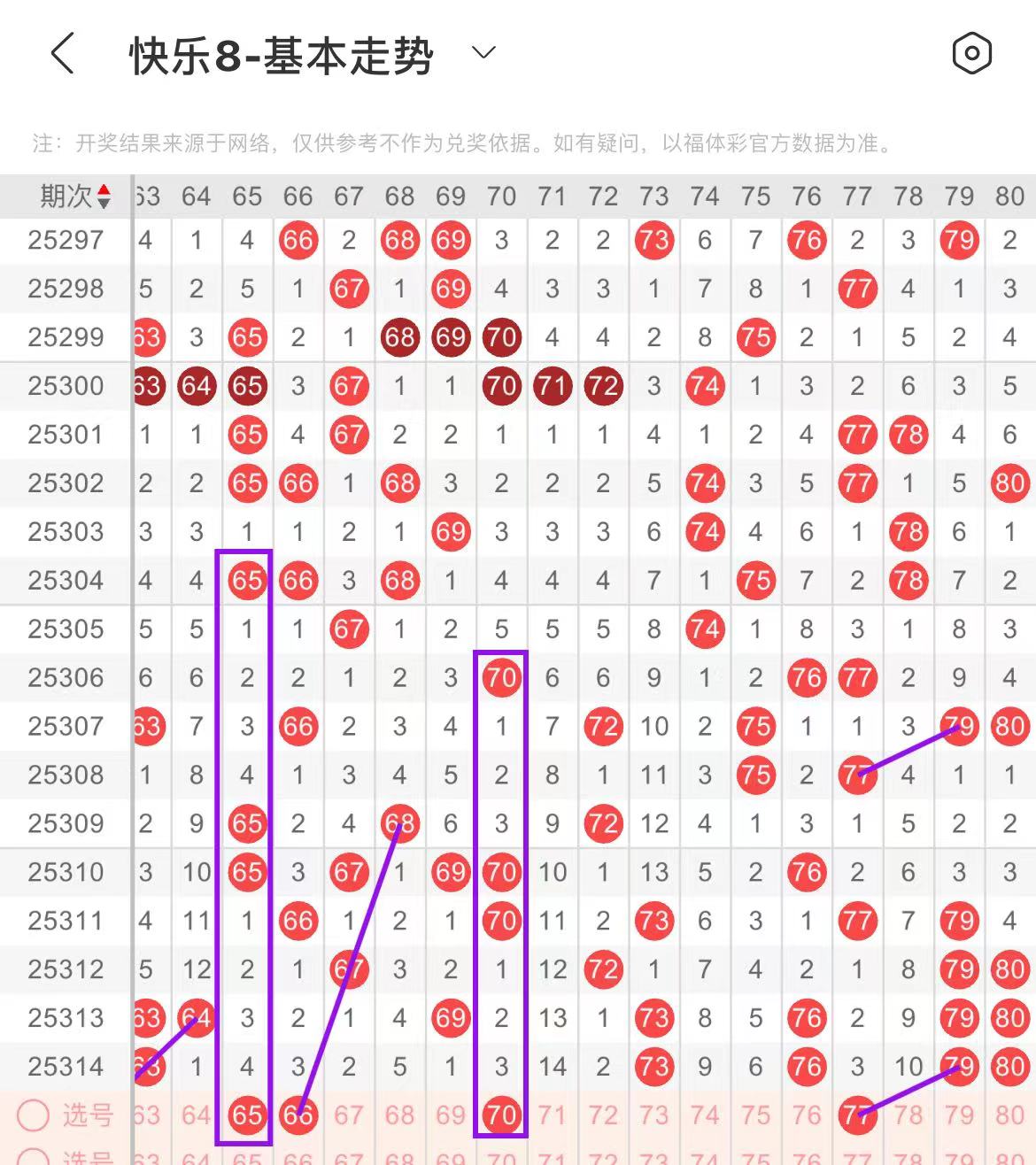Screen dimensions: 1036x1165
Task: Pick number 80 in the 选号 row
Action: (x=1009, y=1115)
